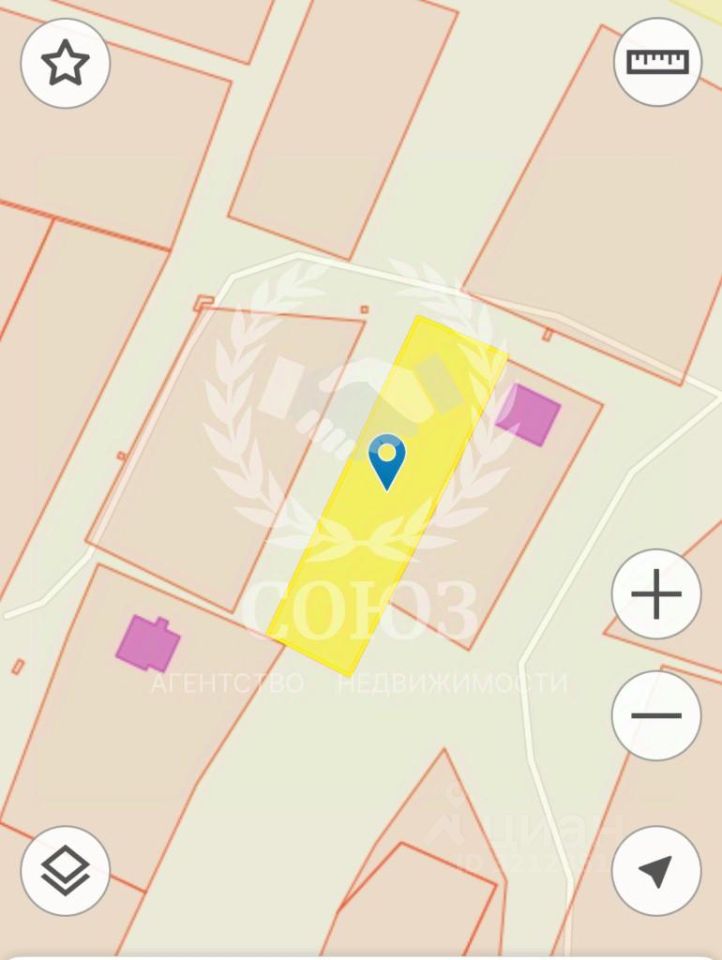Zoom out of the map
The image size is (722, 960).
656,715
